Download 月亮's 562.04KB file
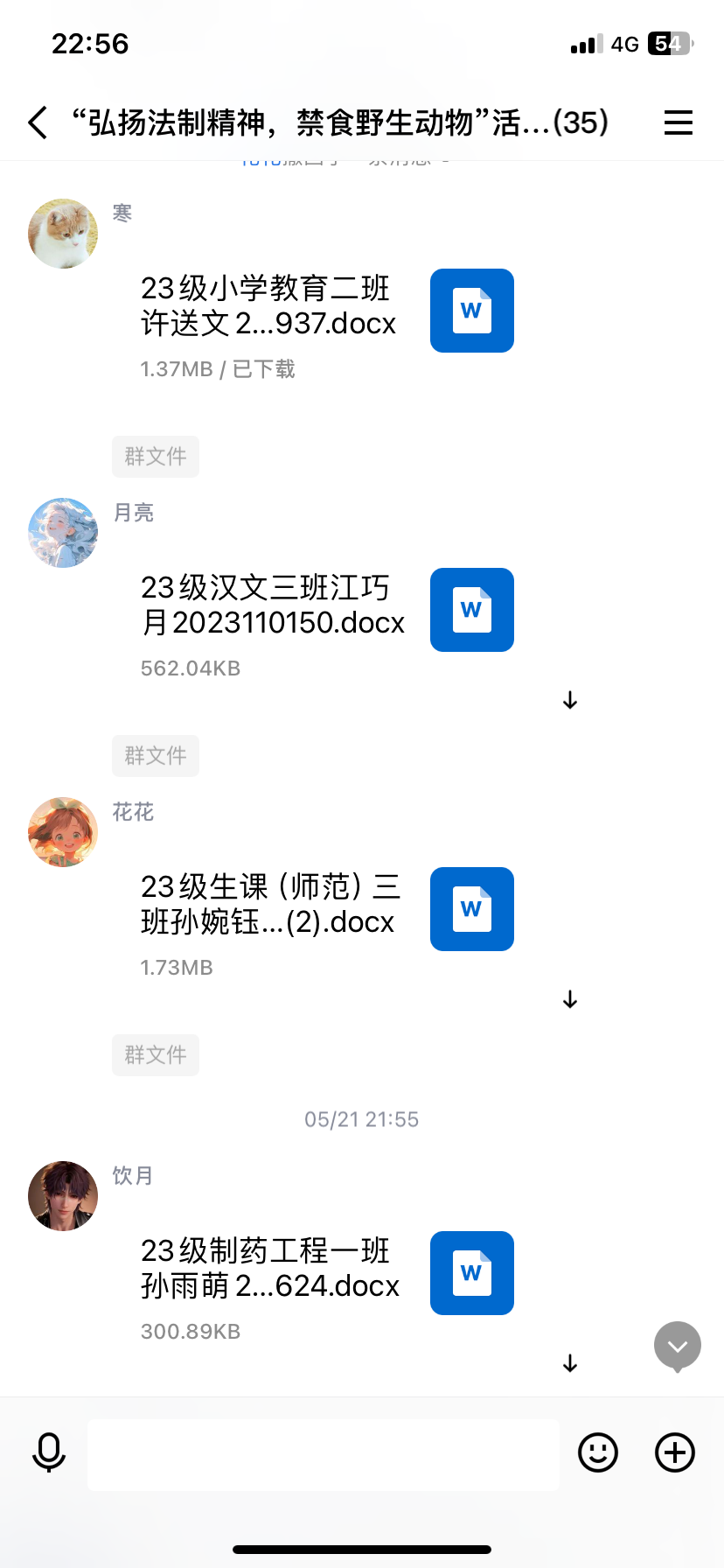Image resolution: width=724 pixels, height=1568 pixels. pos(570,700)
